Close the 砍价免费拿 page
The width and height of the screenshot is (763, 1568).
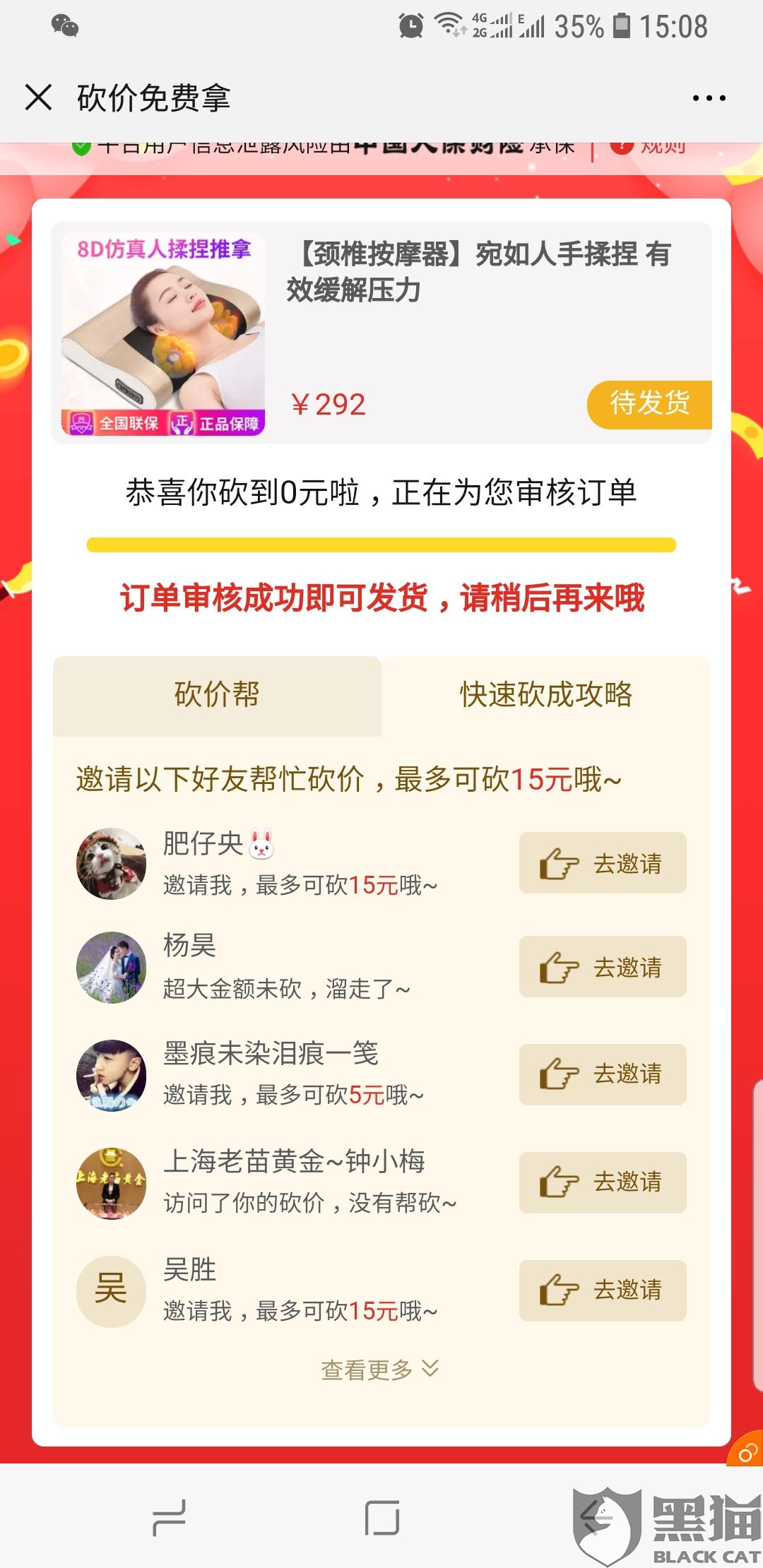pyautogui.click(x=38, y=97)
